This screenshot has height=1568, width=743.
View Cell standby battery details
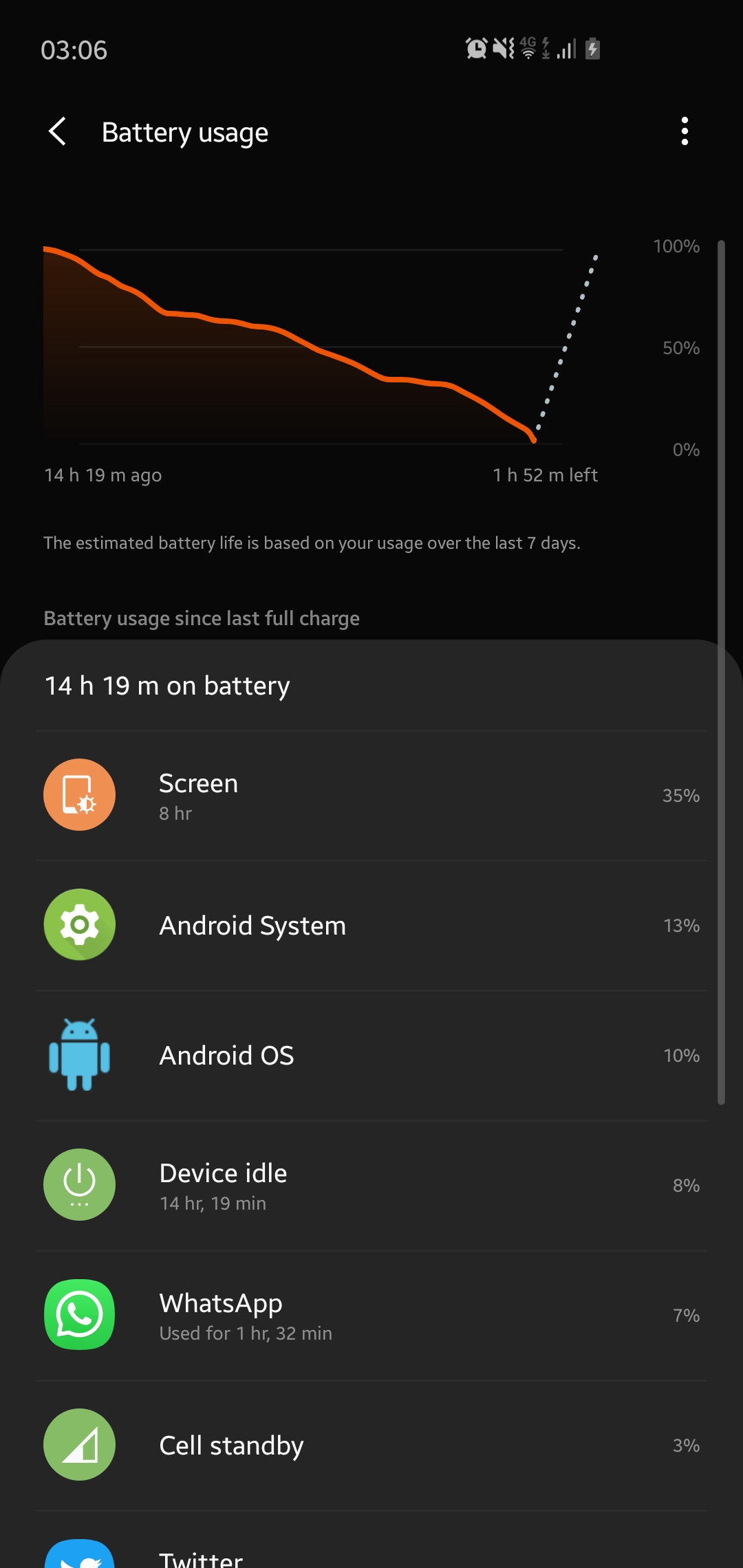371,1445
